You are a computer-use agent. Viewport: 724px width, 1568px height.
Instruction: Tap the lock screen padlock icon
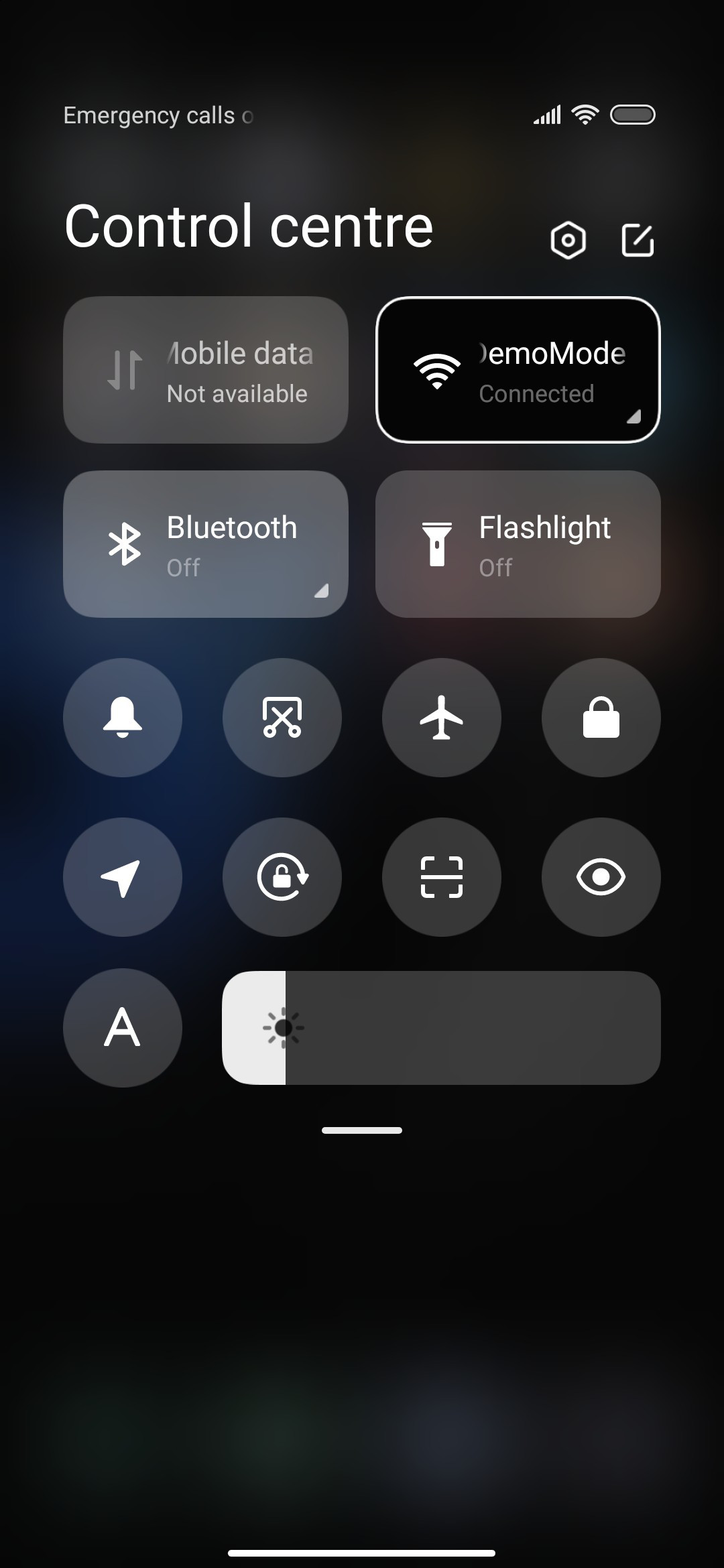point(601,718)
